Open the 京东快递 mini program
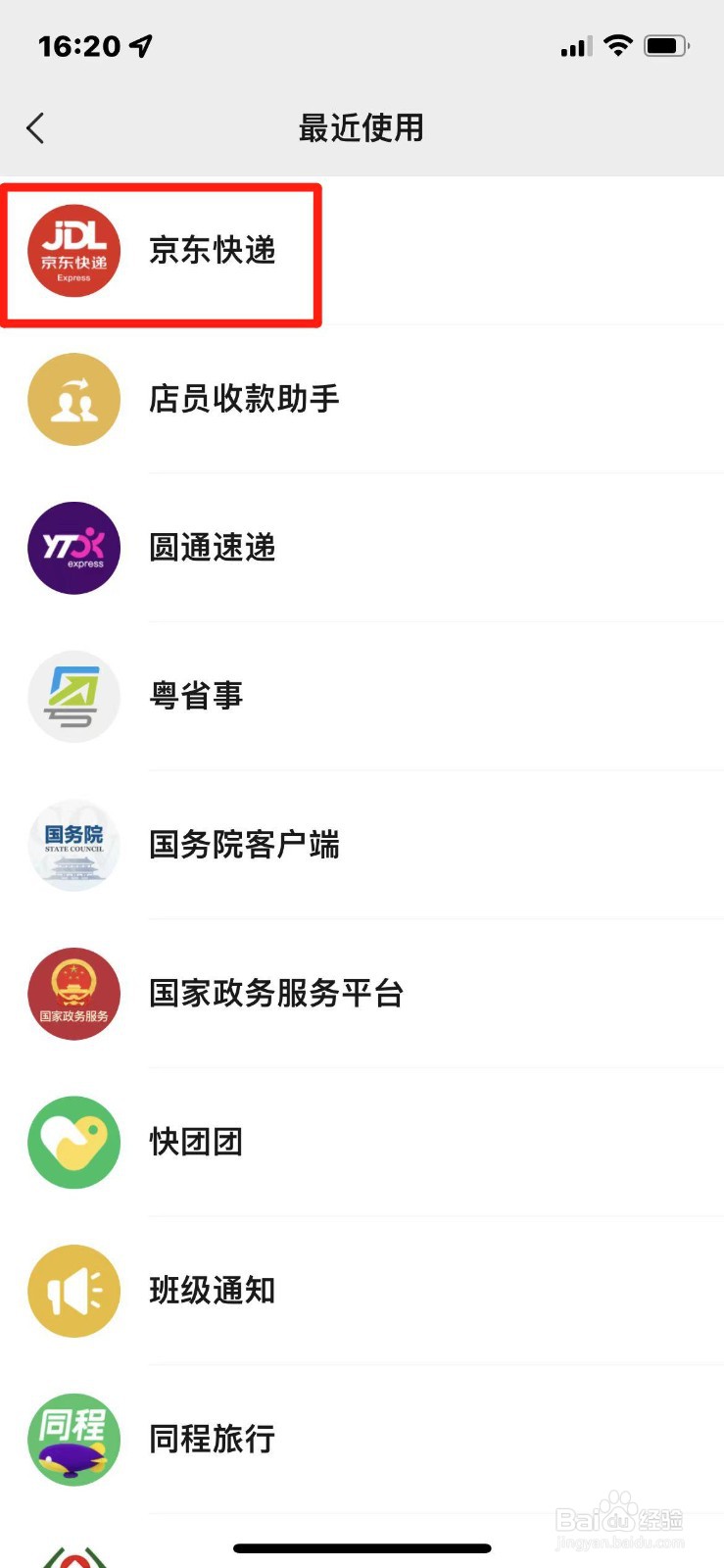Screen dimensions: 724x1568 [362, 251]
